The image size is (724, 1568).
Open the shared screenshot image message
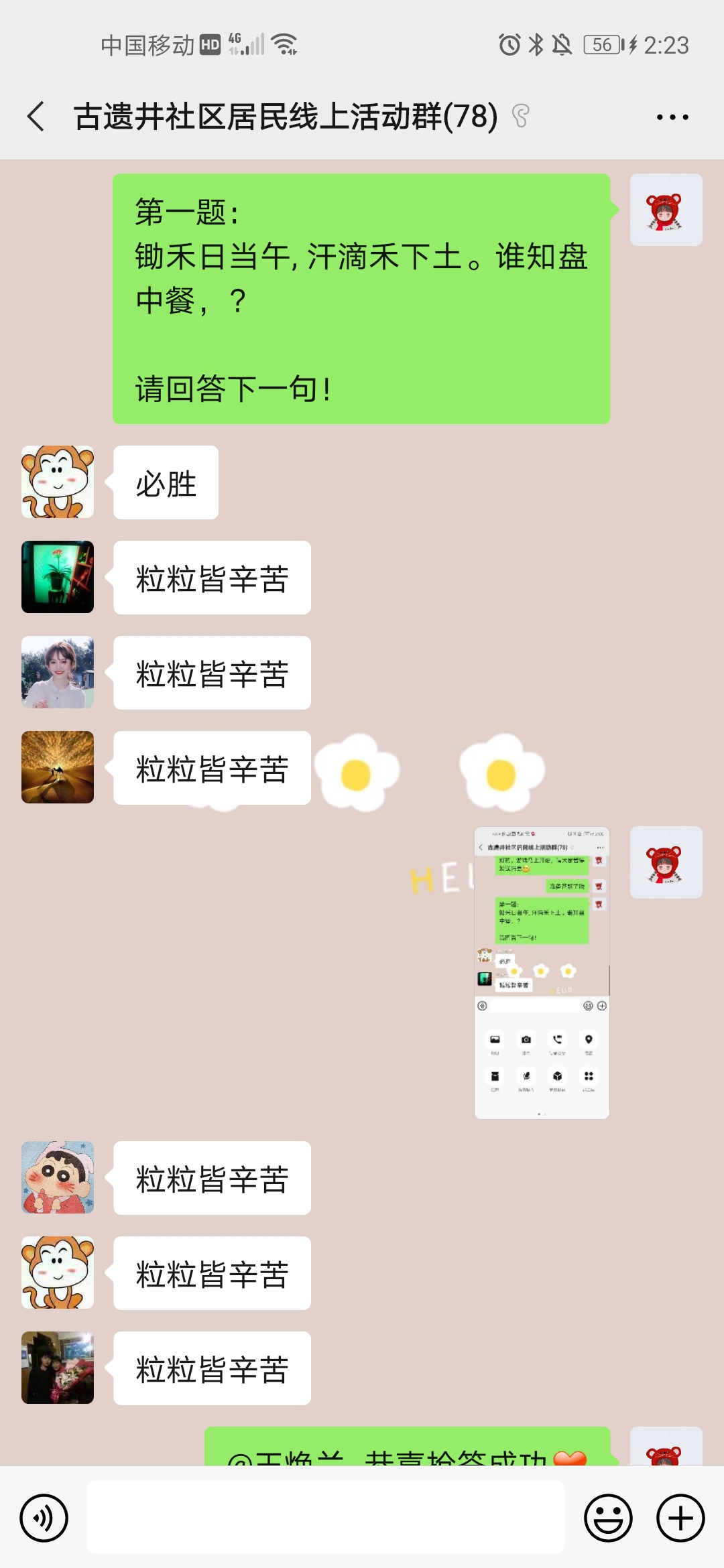pyautogui.click(x=542, y=972)
